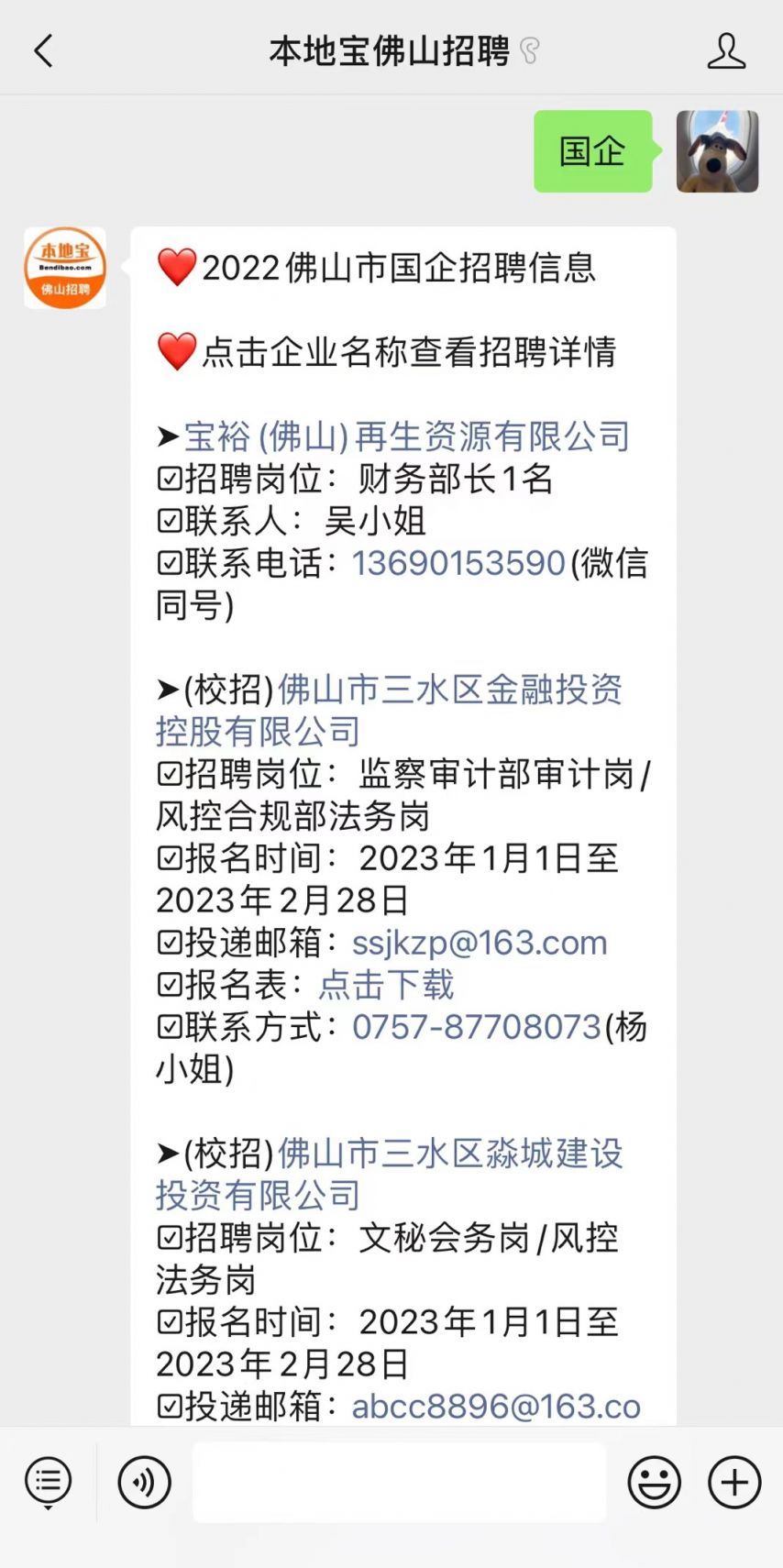
Task: Open the plus attachments menu
Action: pyautogui.click(x=734, y=1482)
